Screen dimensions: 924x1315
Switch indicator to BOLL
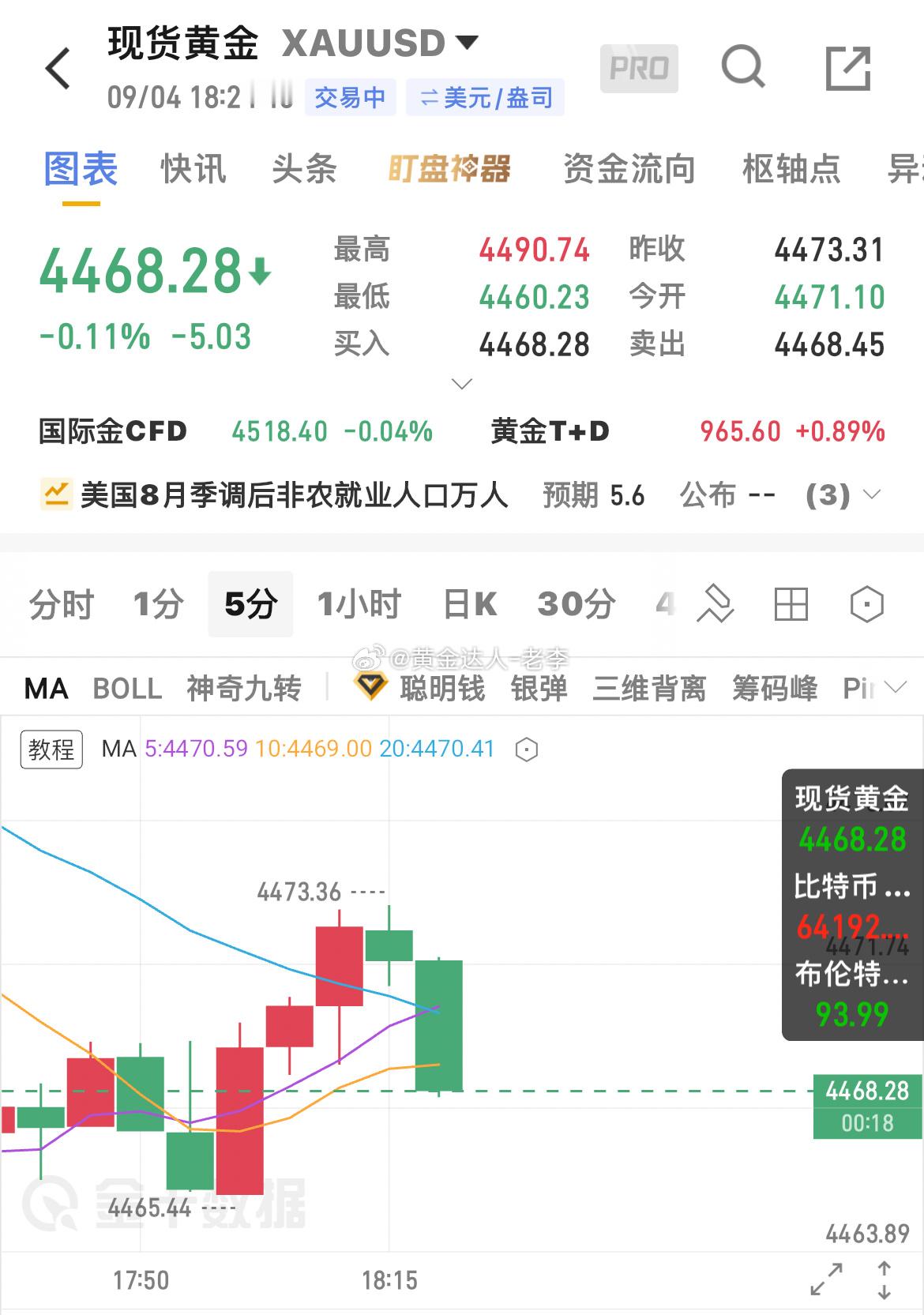pos(127,689)
